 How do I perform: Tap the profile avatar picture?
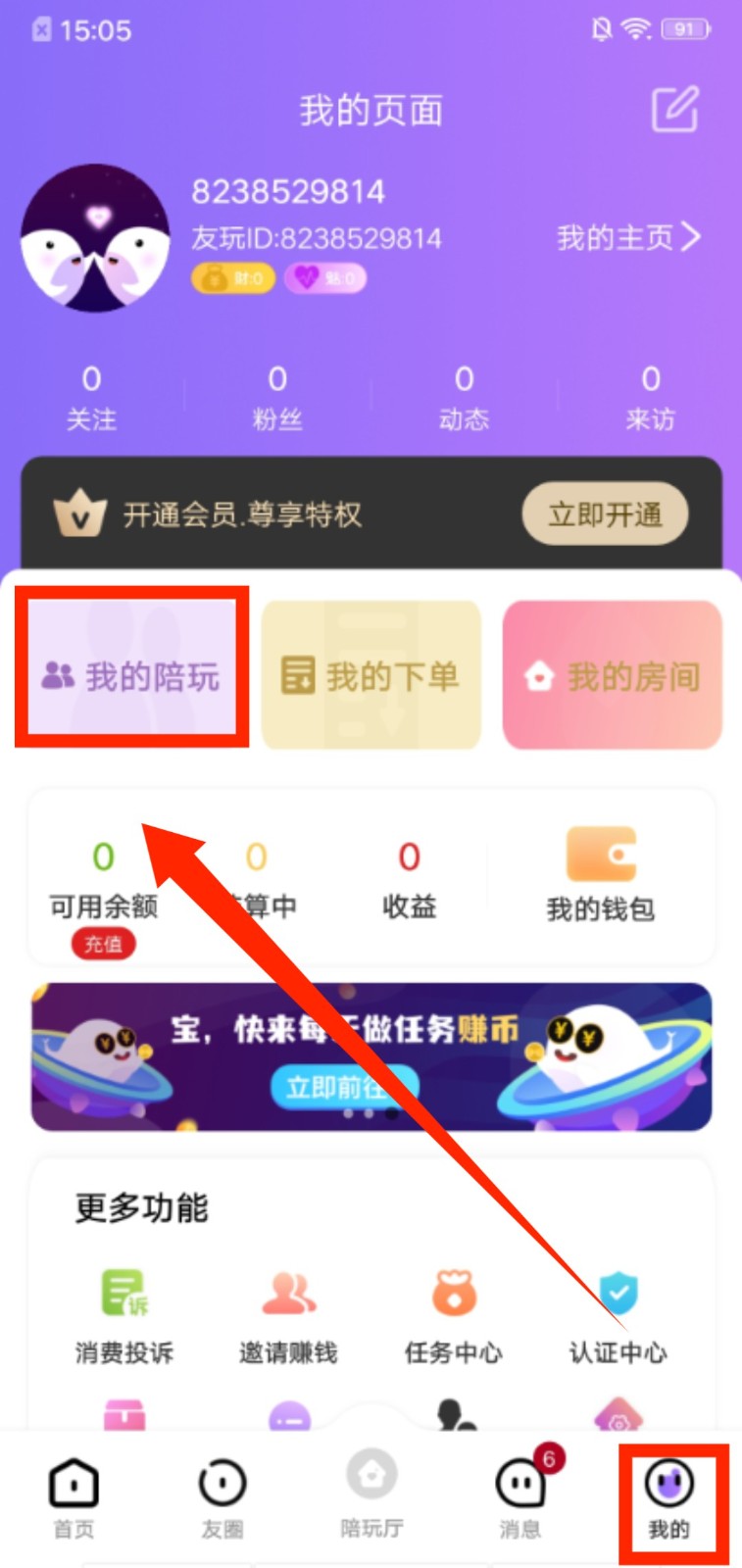(x=95, y=238)
